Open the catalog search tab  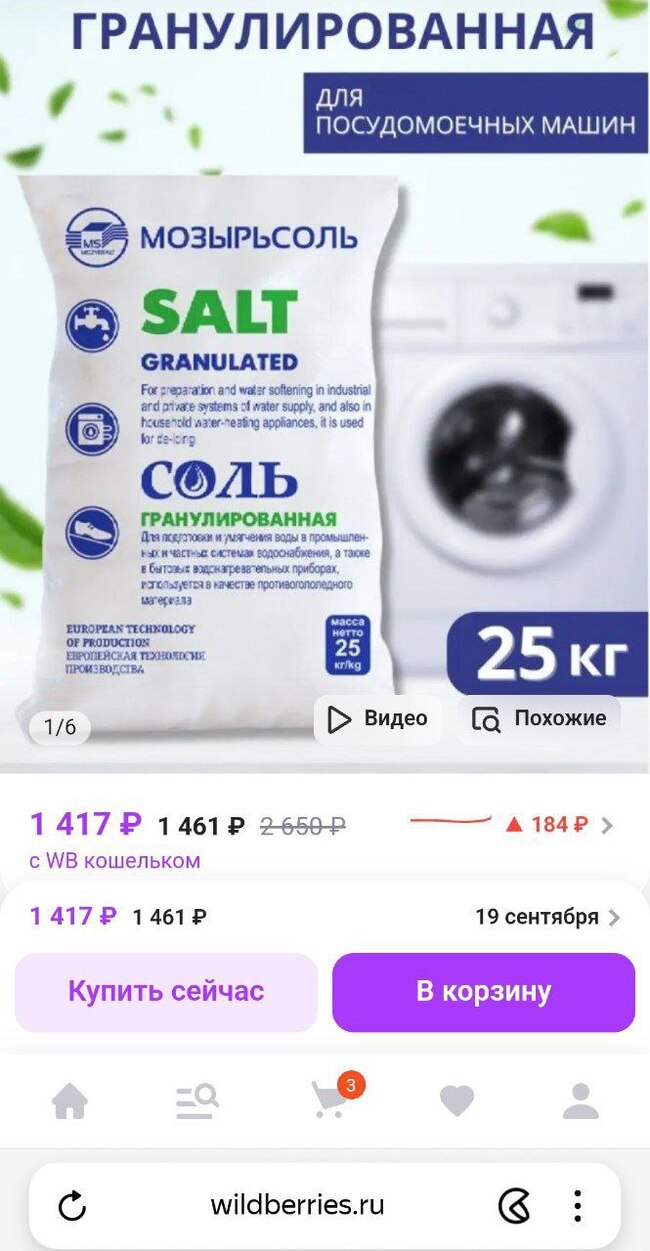[197, 1101]
